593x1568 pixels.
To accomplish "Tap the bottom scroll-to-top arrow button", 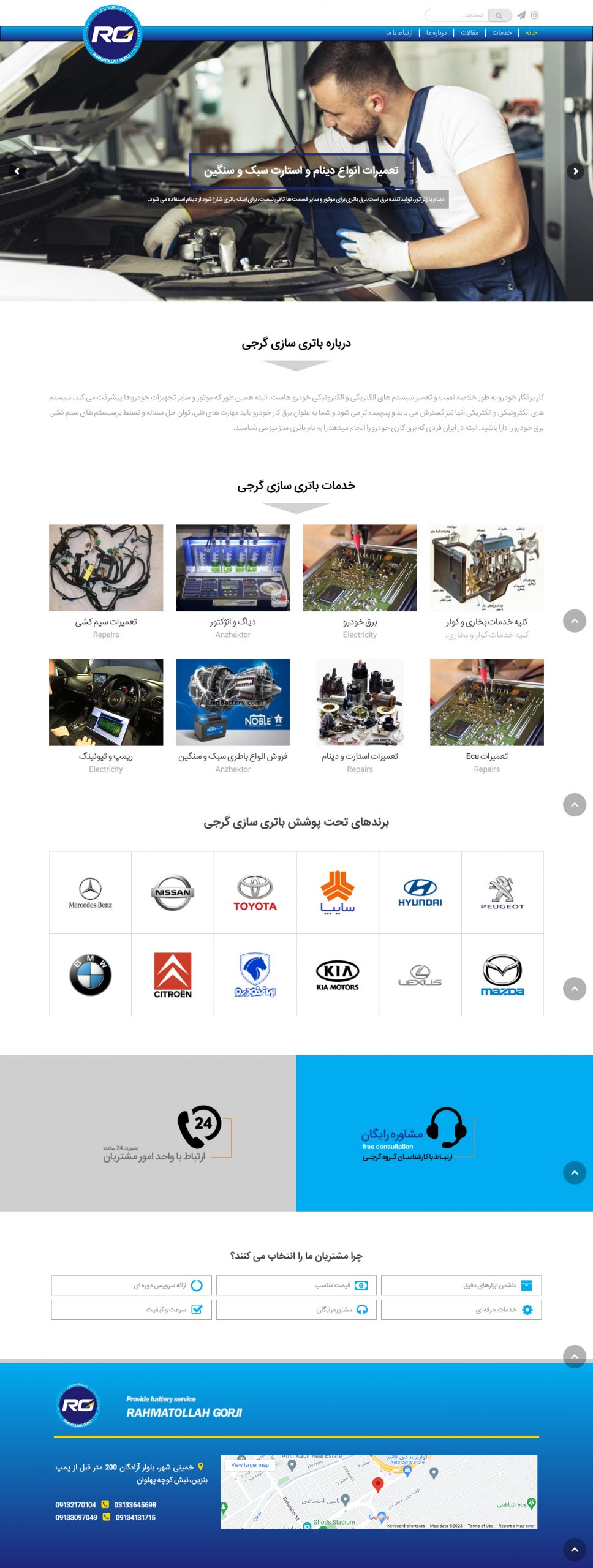I will tap(574, 1550).
